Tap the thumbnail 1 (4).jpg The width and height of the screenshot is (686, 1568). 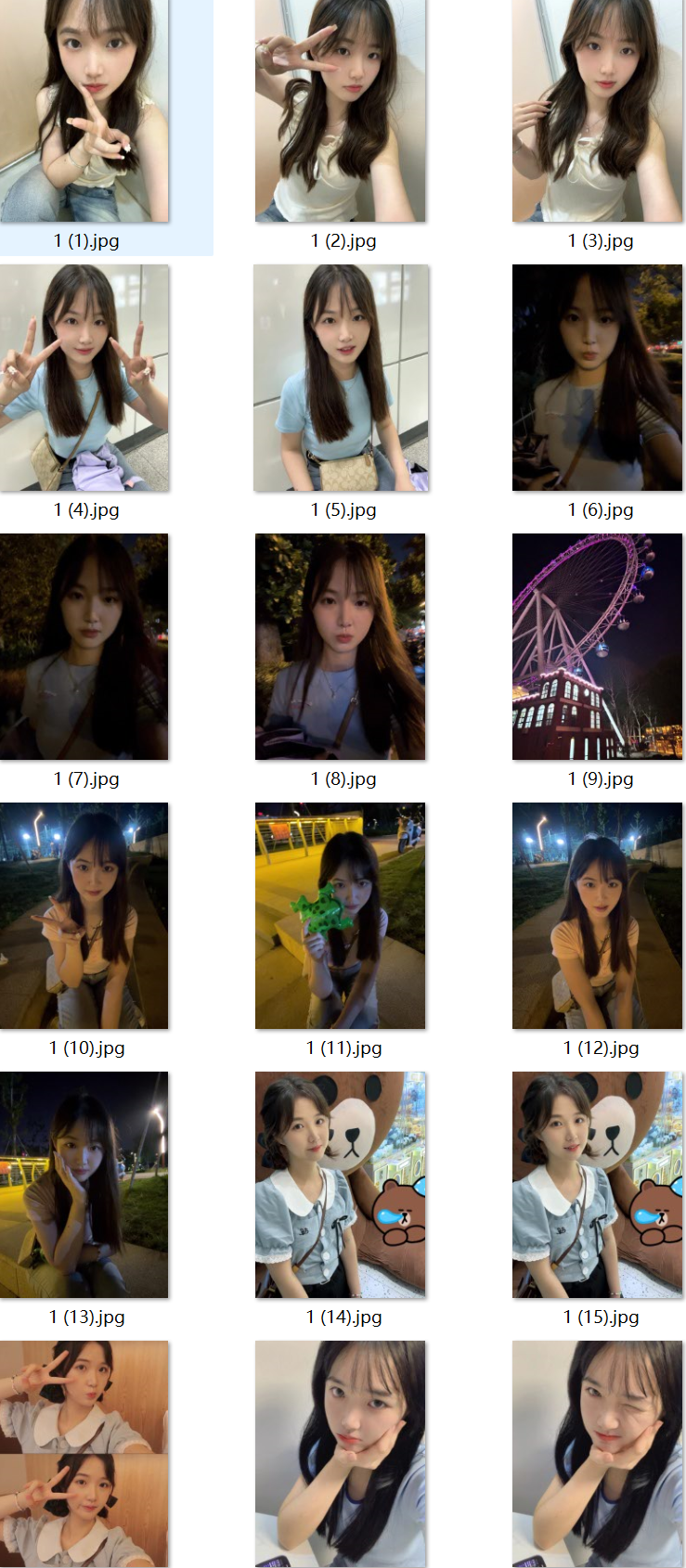(84, 378)
